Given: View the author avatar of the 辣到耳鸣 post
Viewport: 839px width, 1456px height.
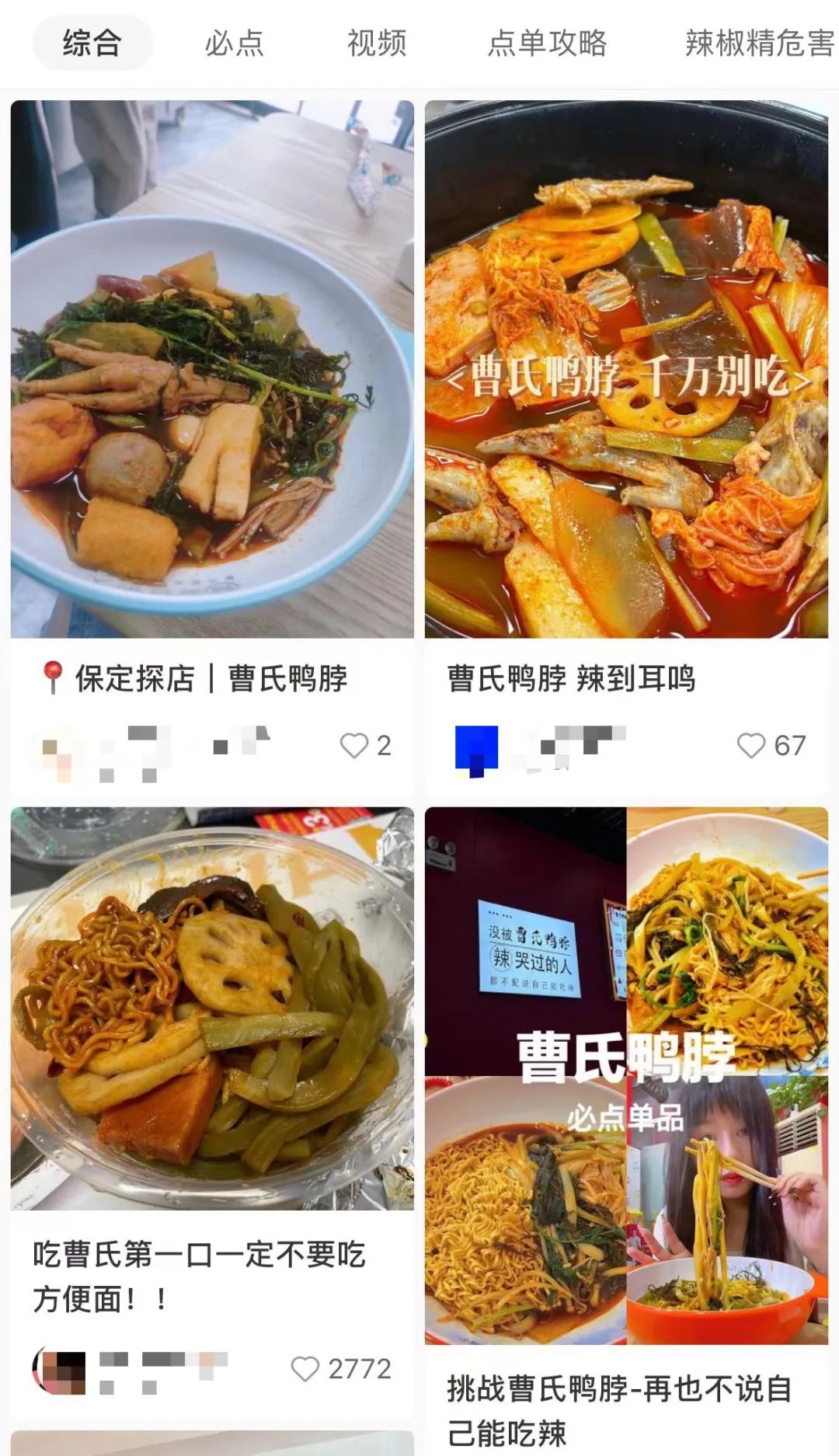Looking at the screenshot, I should click(x=476, y=750).
